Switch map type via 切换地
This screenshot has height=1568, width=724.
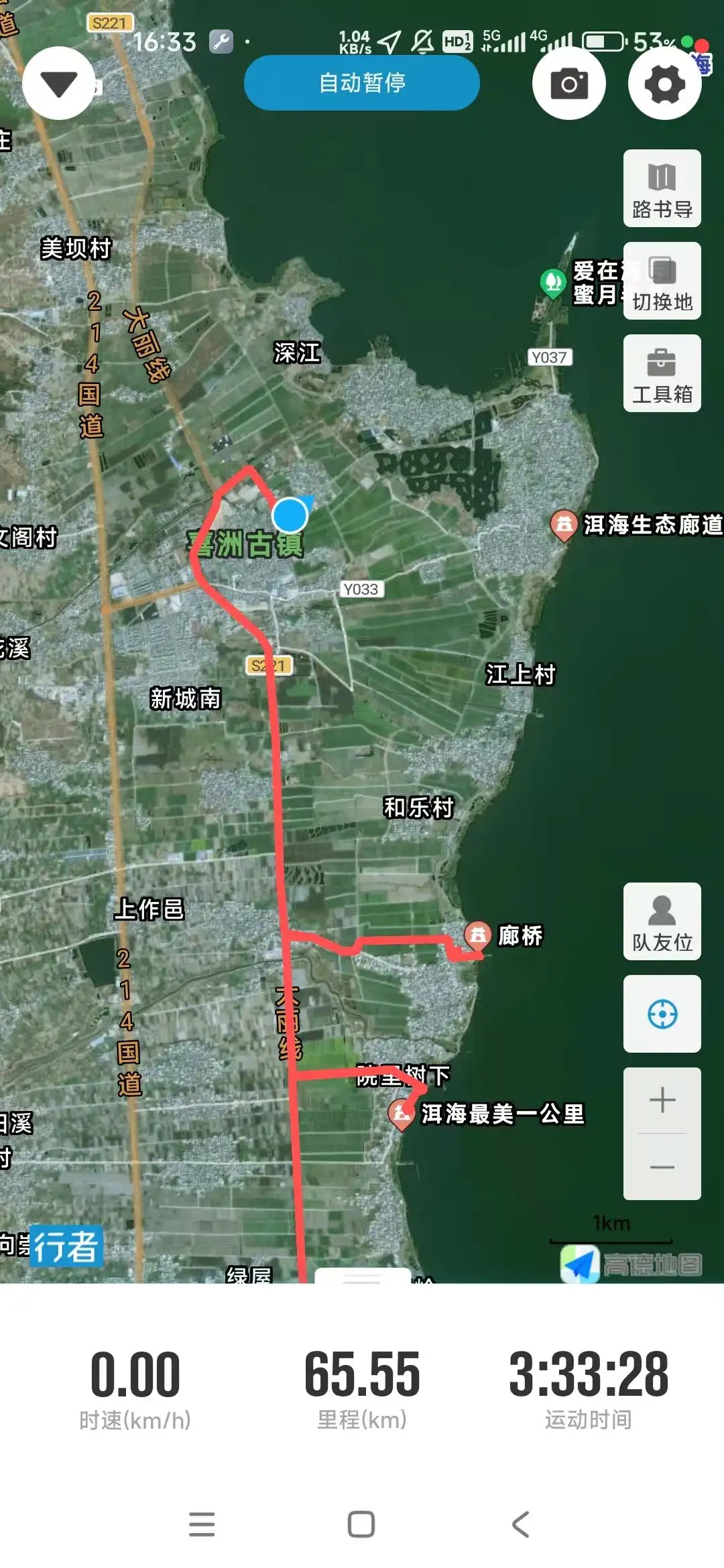(662, 281)
